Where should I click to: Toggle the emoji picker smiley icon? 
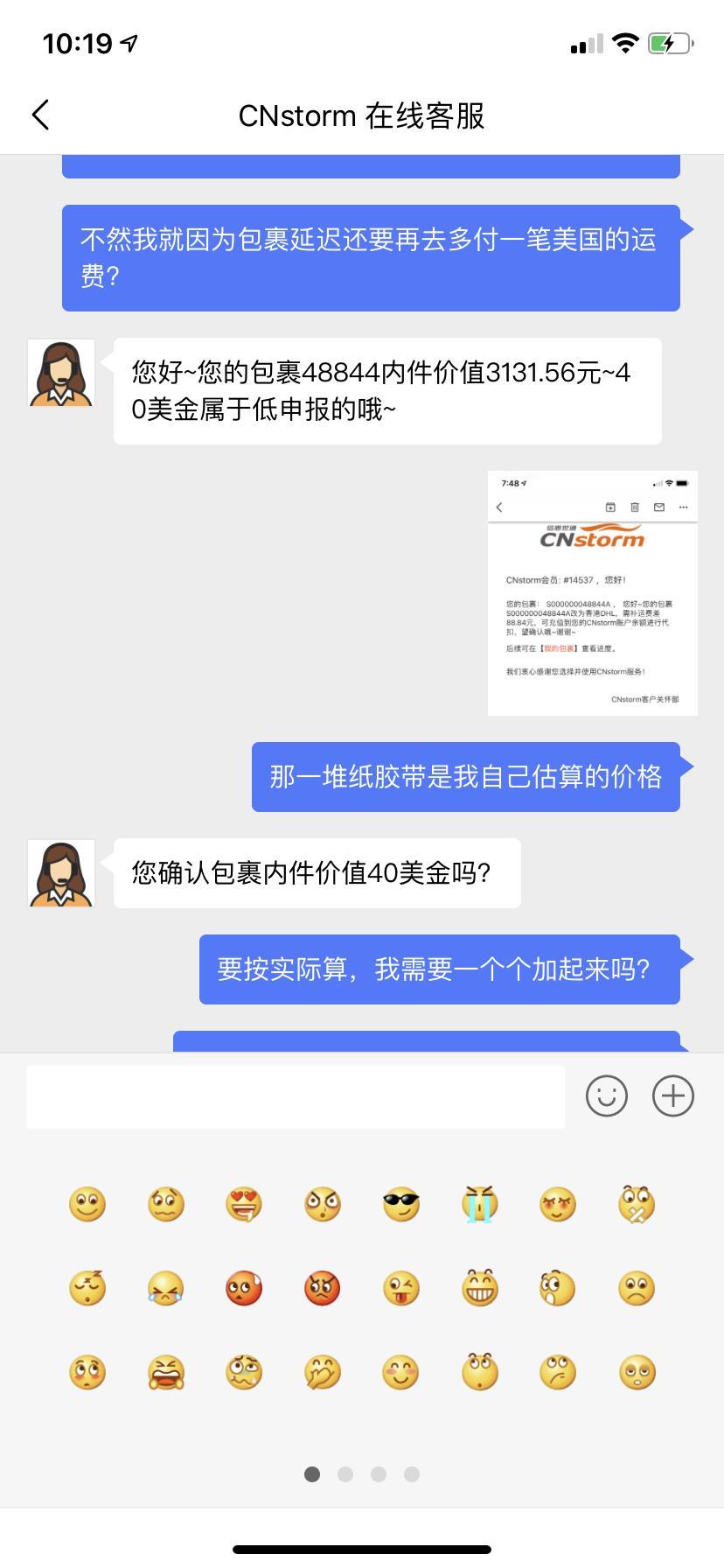607,1096
